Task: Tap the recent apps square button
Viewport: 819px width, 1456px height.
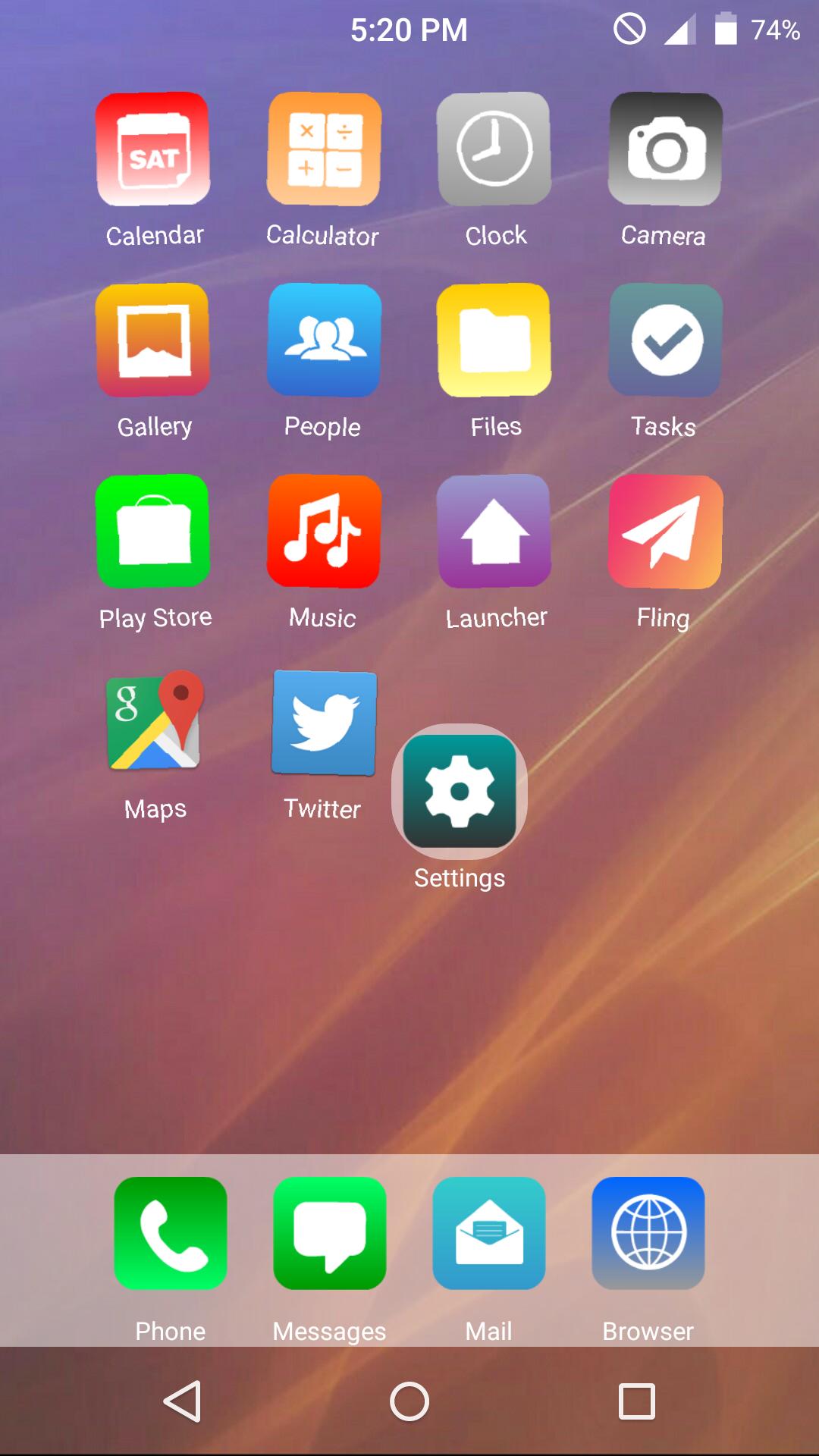Action: pyautogui.click(x=637, y=1401)
